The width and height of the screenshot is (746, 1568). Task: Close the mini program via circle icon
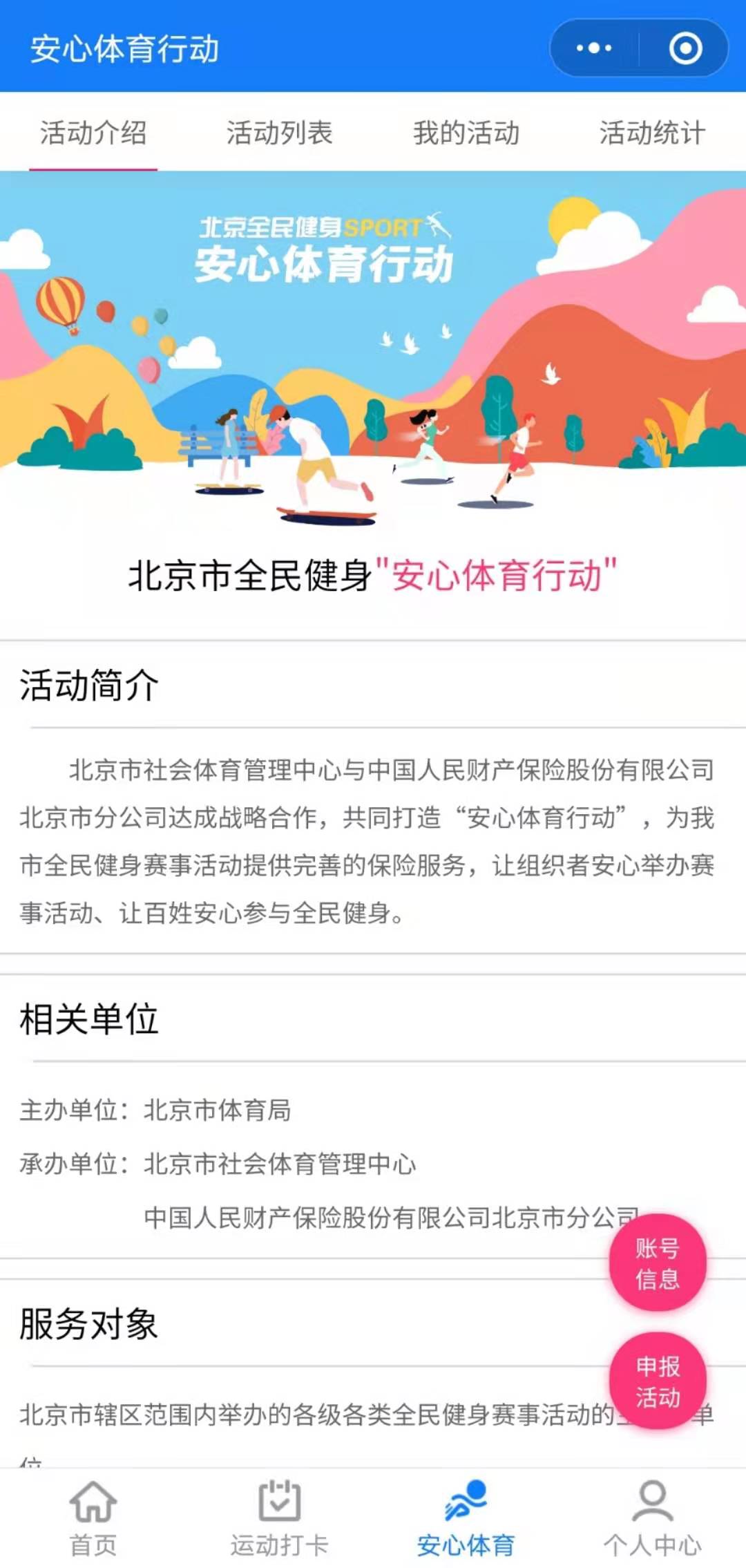[x=685, y=48]
